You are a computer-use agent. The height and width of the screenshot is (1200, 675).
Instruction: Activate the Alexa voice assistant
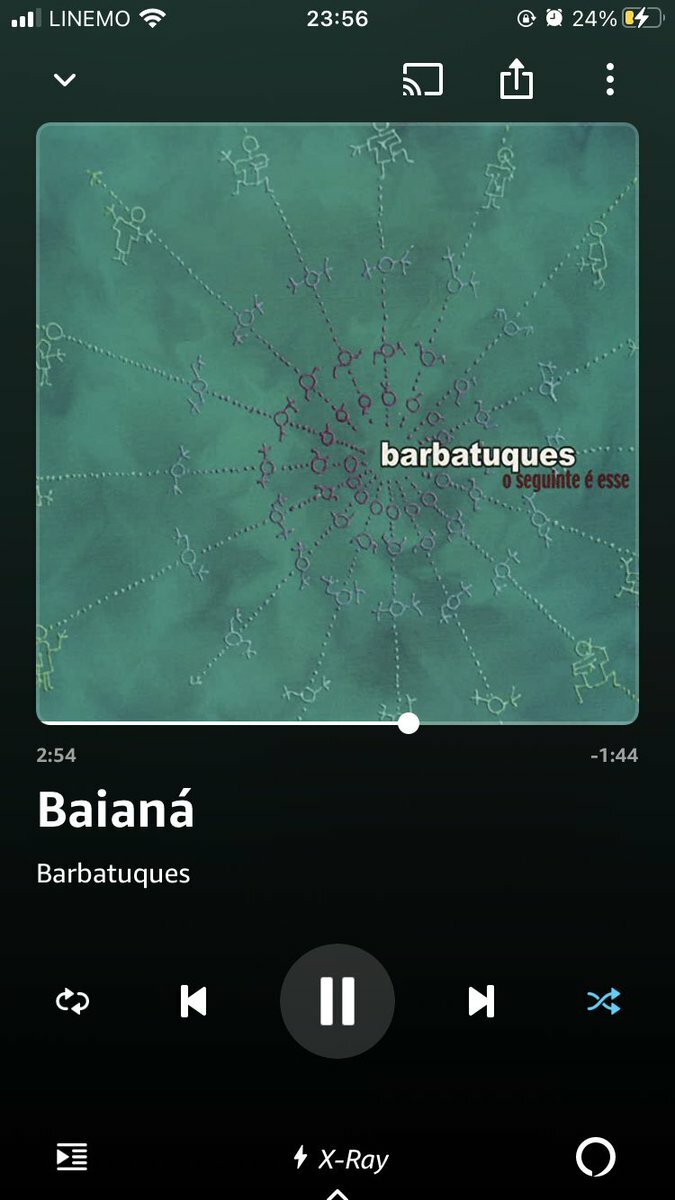click(x=596, y=1158)
